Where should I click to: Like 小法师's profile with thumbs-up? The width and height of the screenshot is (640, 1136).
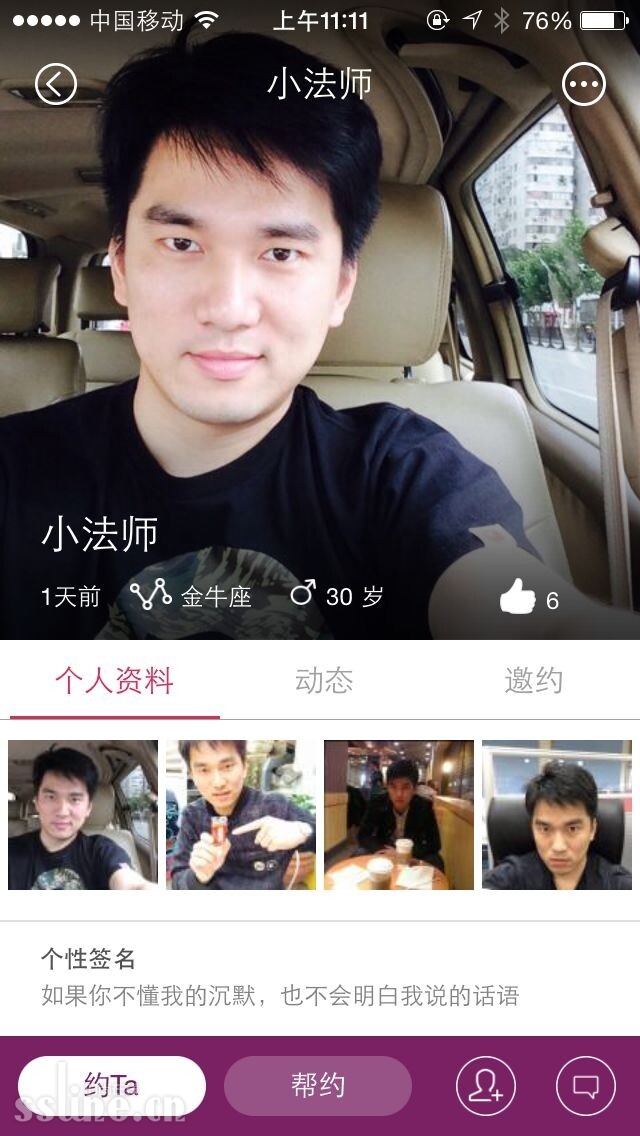click(518, 598)
